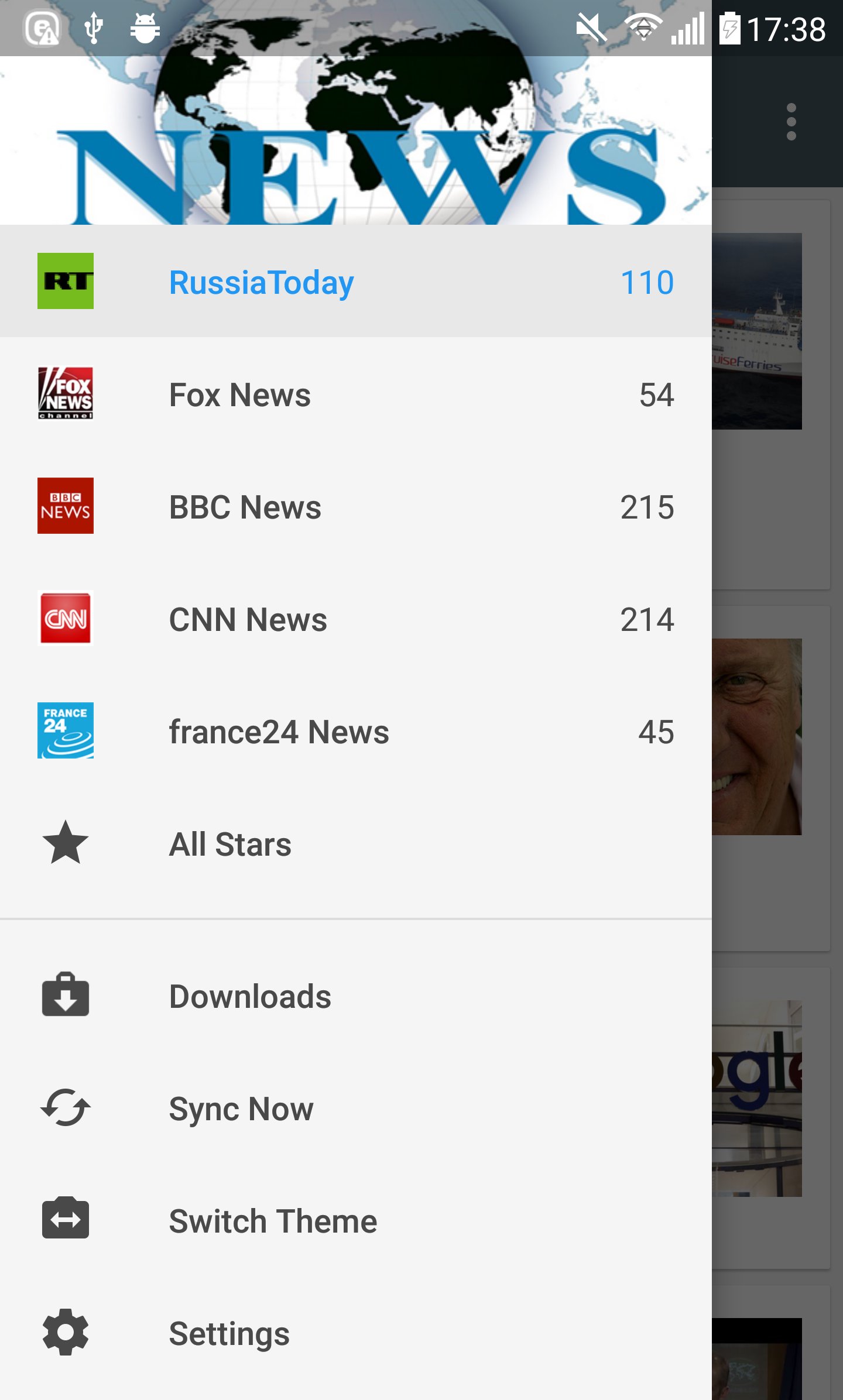
Task: Select the France 24 logo icon
Action: click(x=65, y=732)
